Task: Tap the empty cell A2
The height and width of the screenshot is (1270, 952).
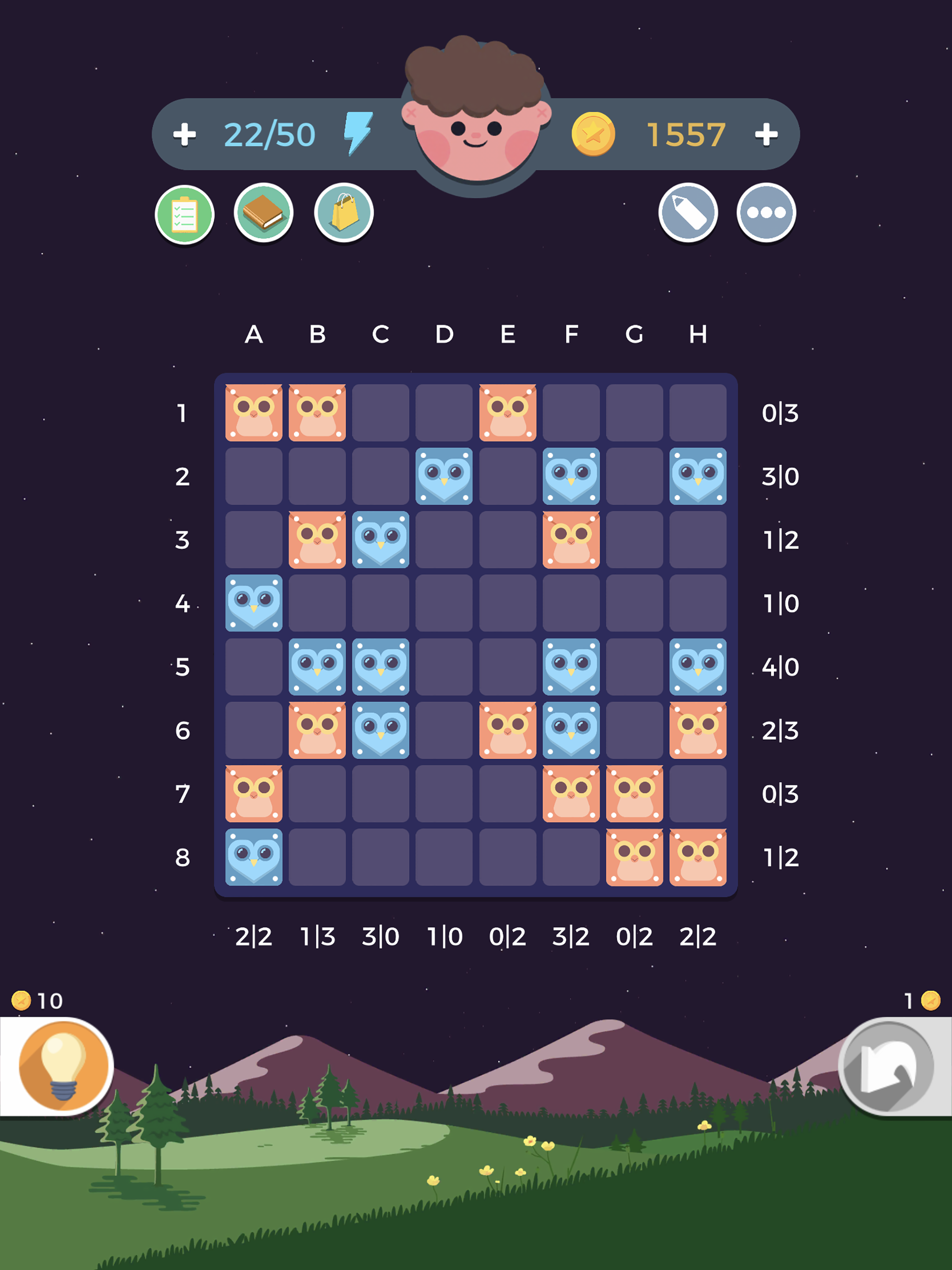Action: pyautogui.click(x=254, y=476)
